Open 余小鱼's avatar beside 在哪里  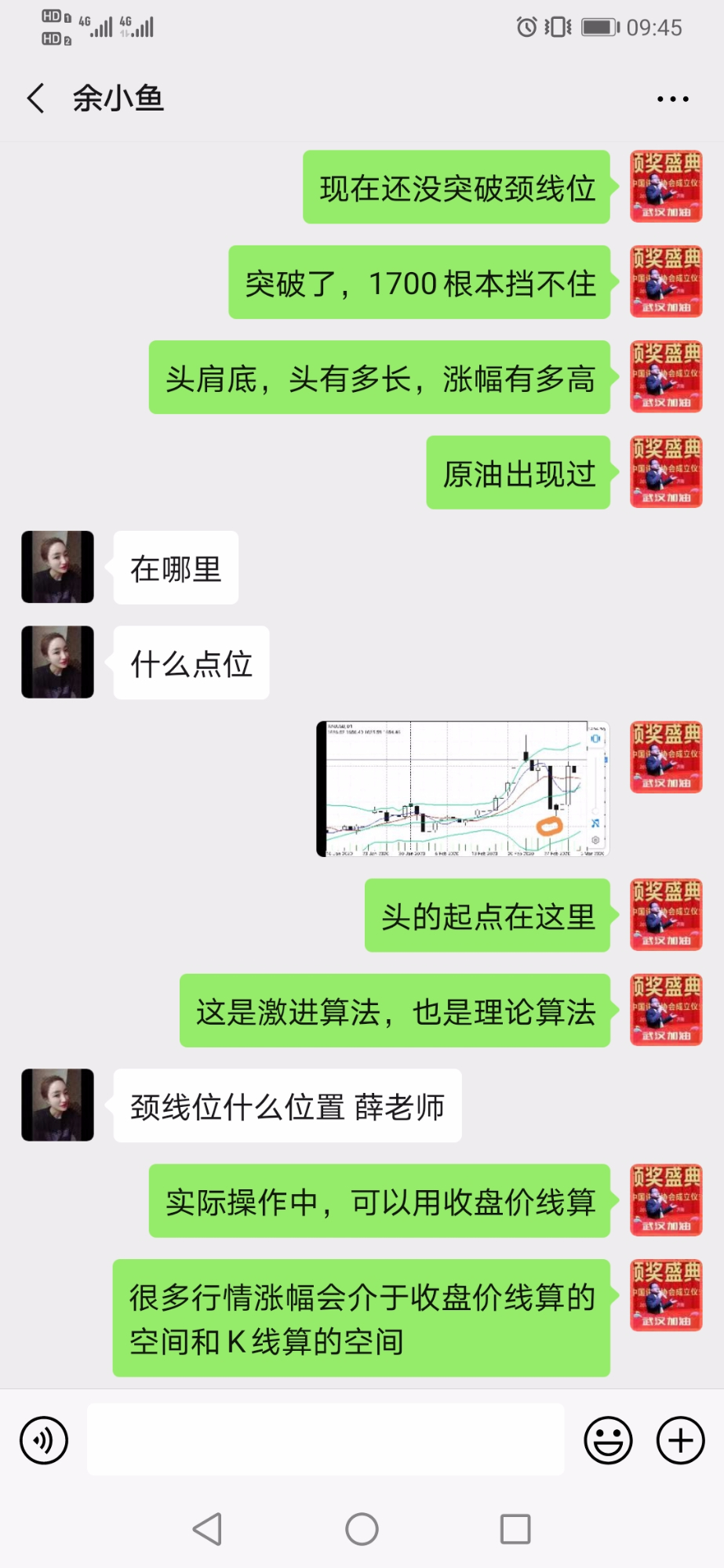pos(57,567)
